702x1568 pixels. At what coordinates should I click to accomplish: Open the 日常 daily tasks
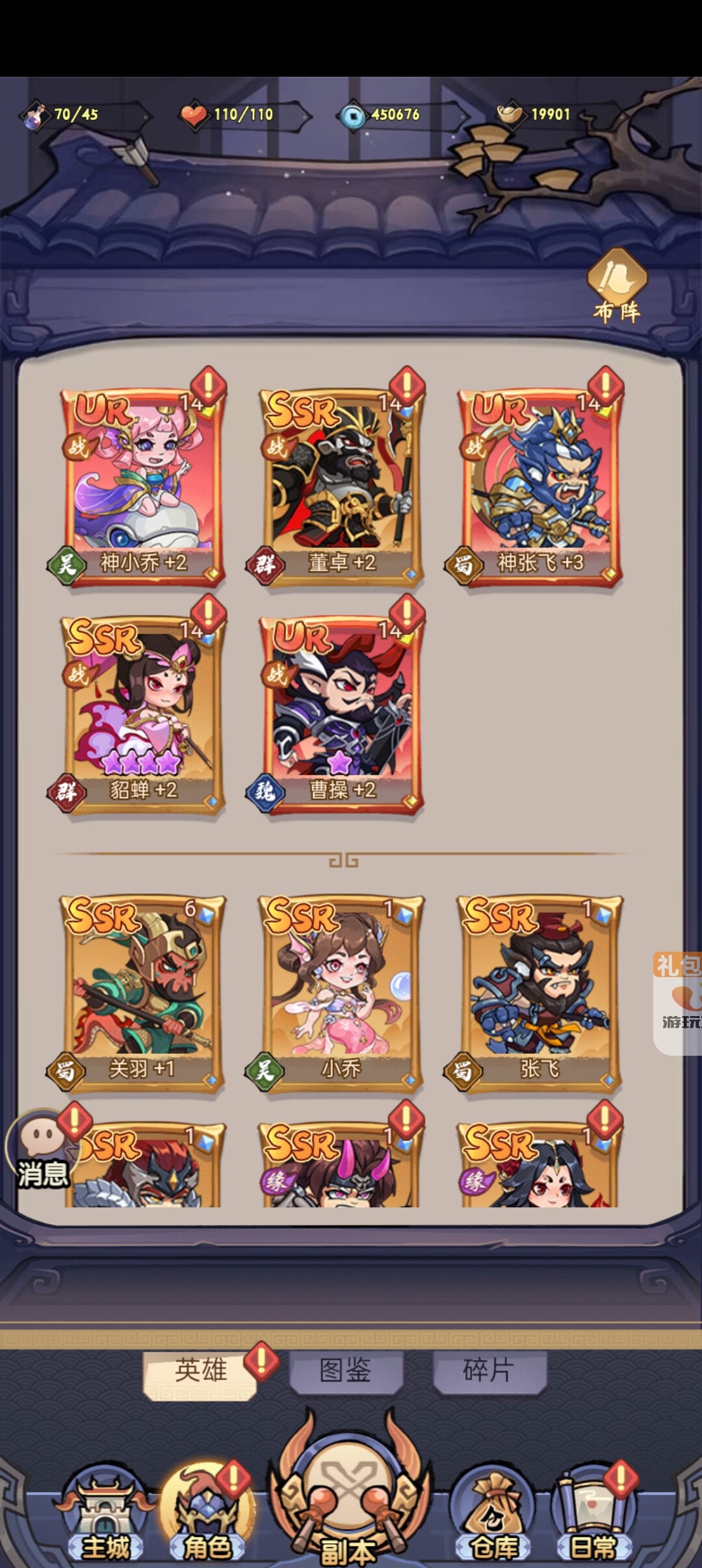(x=593, y=1515)
